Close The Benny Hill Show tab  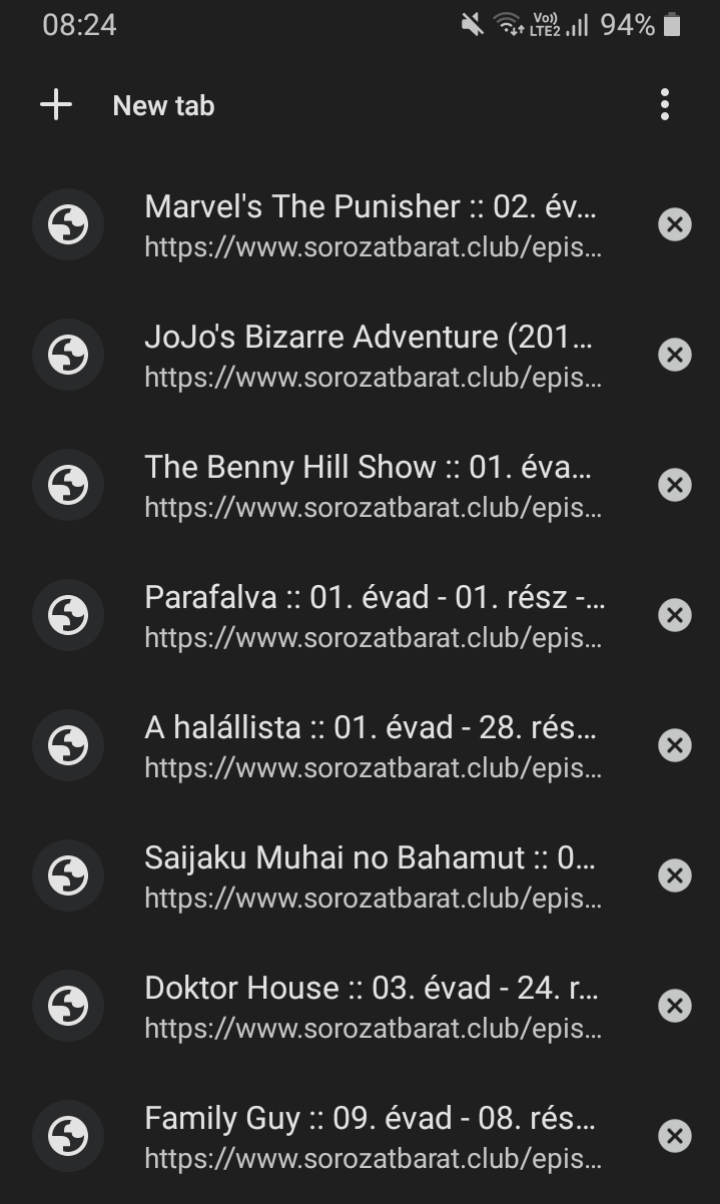coord(675,485)
